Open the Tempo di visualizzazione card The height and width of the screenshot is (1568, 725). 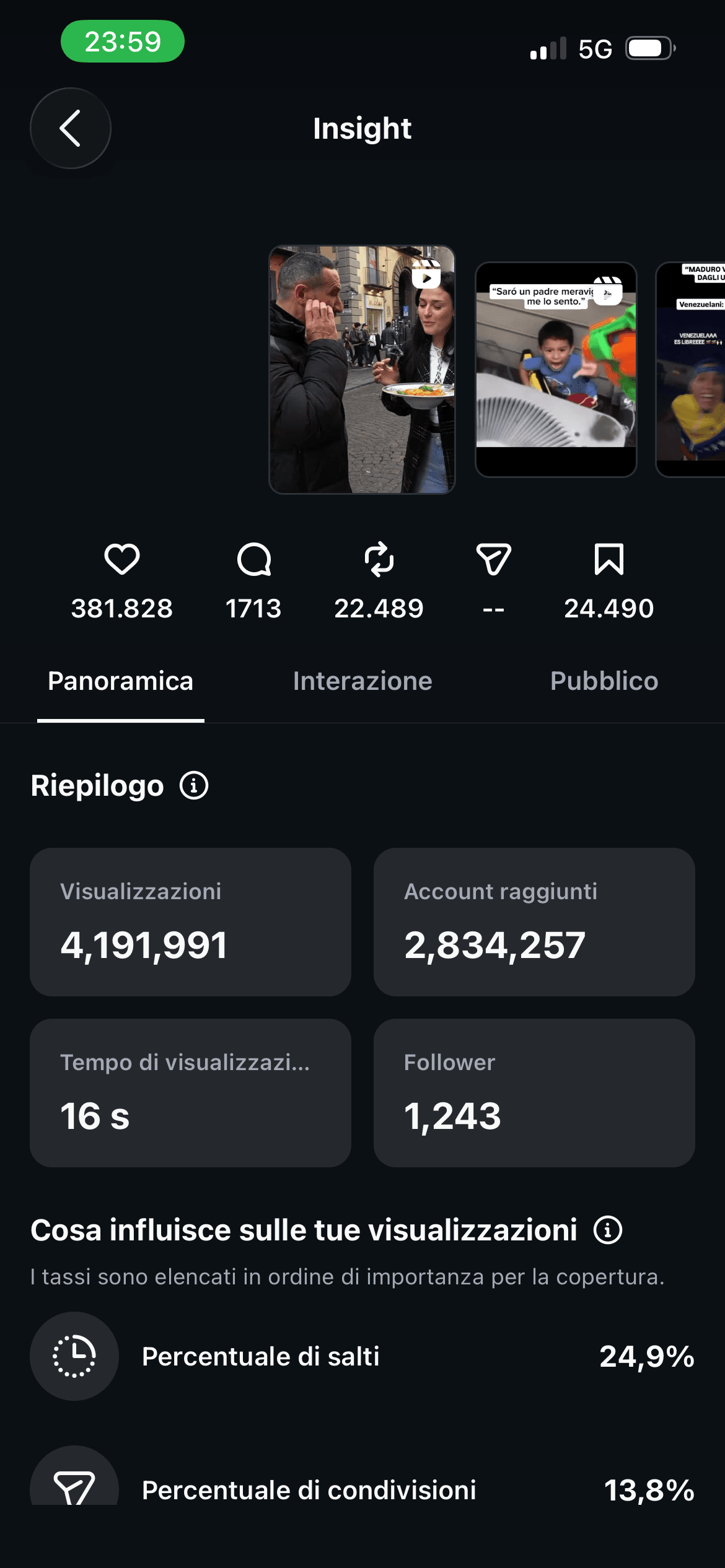tap(190, 1093)
